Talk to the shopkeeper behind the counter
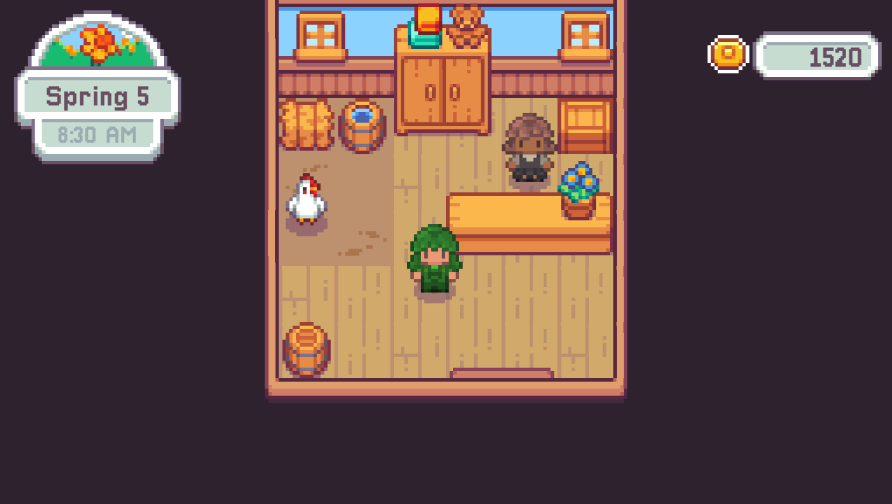Image resolution: width=892 pixels, height=504 pixels. (527, 150)
